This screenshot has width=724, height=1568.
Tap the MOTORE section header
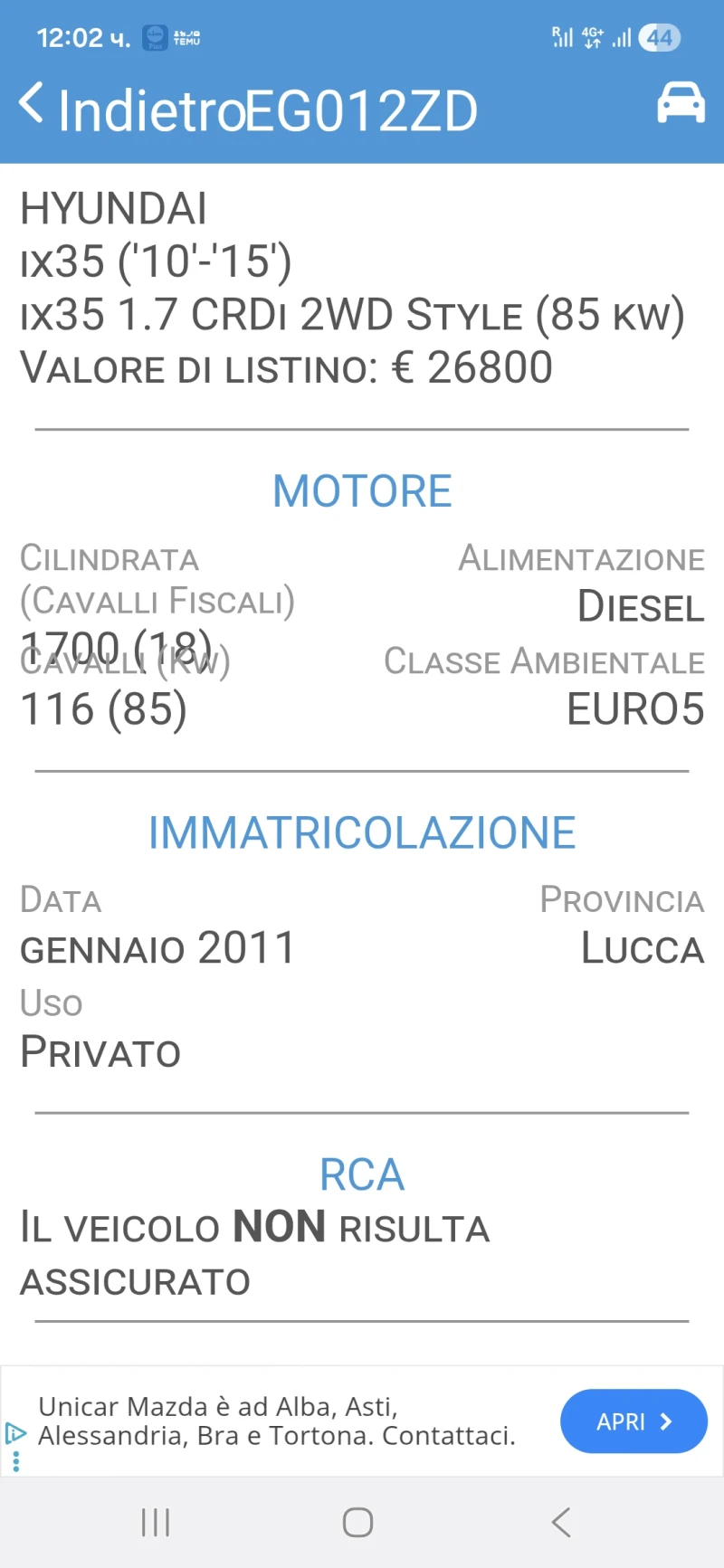pos(361,489)
